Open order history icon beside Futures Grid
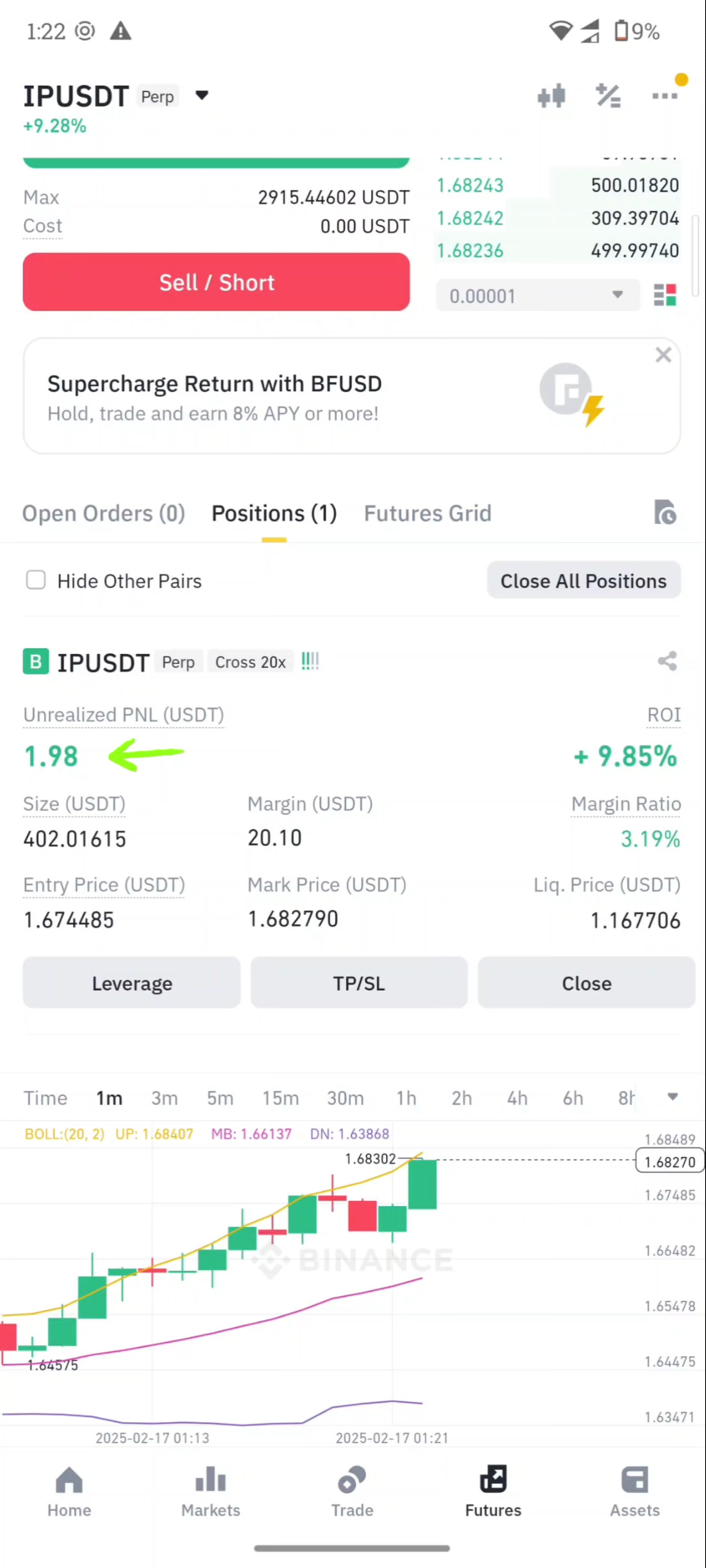This screenshot has height=1568, width=706. click(665, 512)
